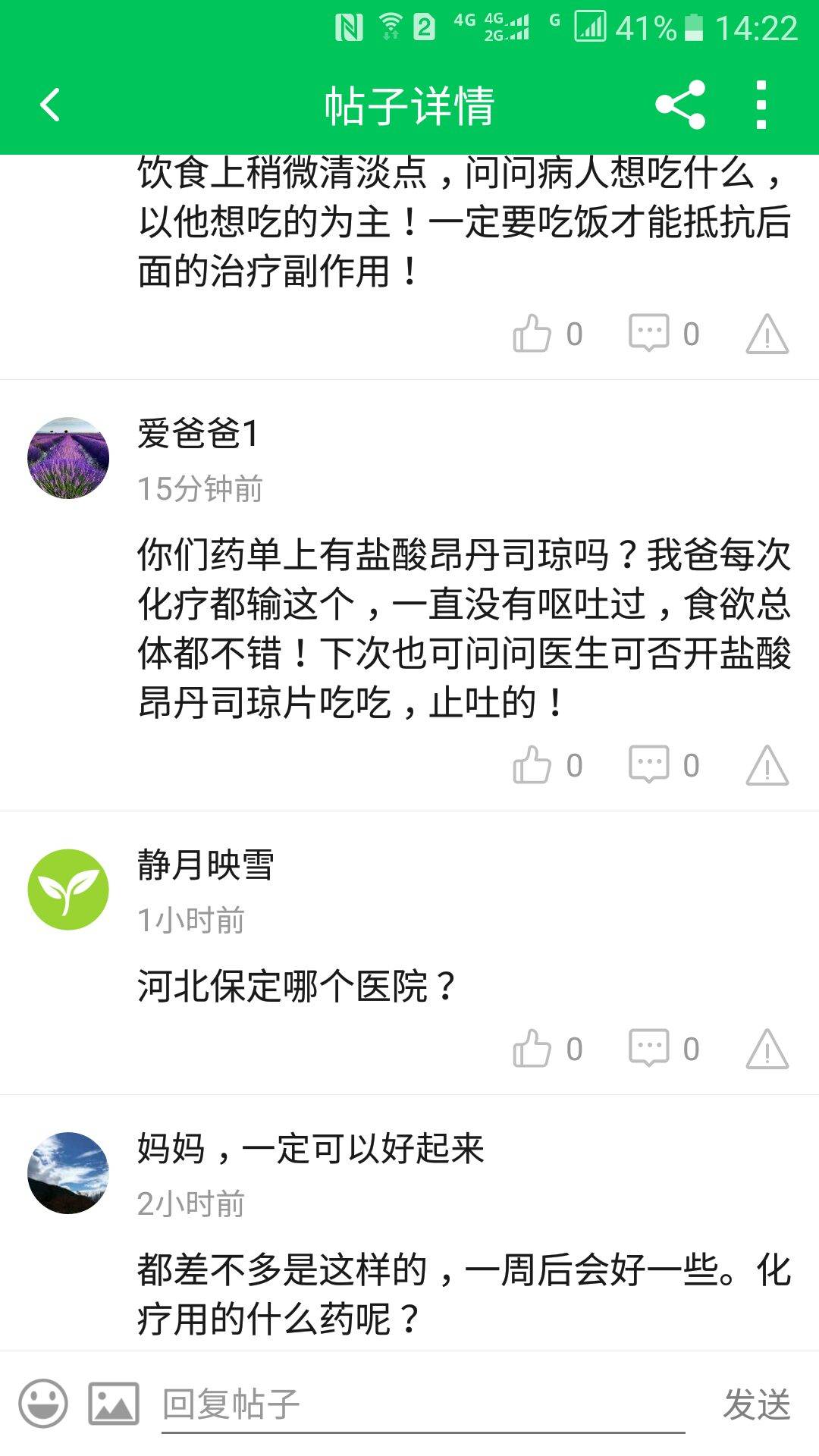Screen dimensions: 819x1456
Task: Like 爱爸爸1's comment
Action: [532, 764]
